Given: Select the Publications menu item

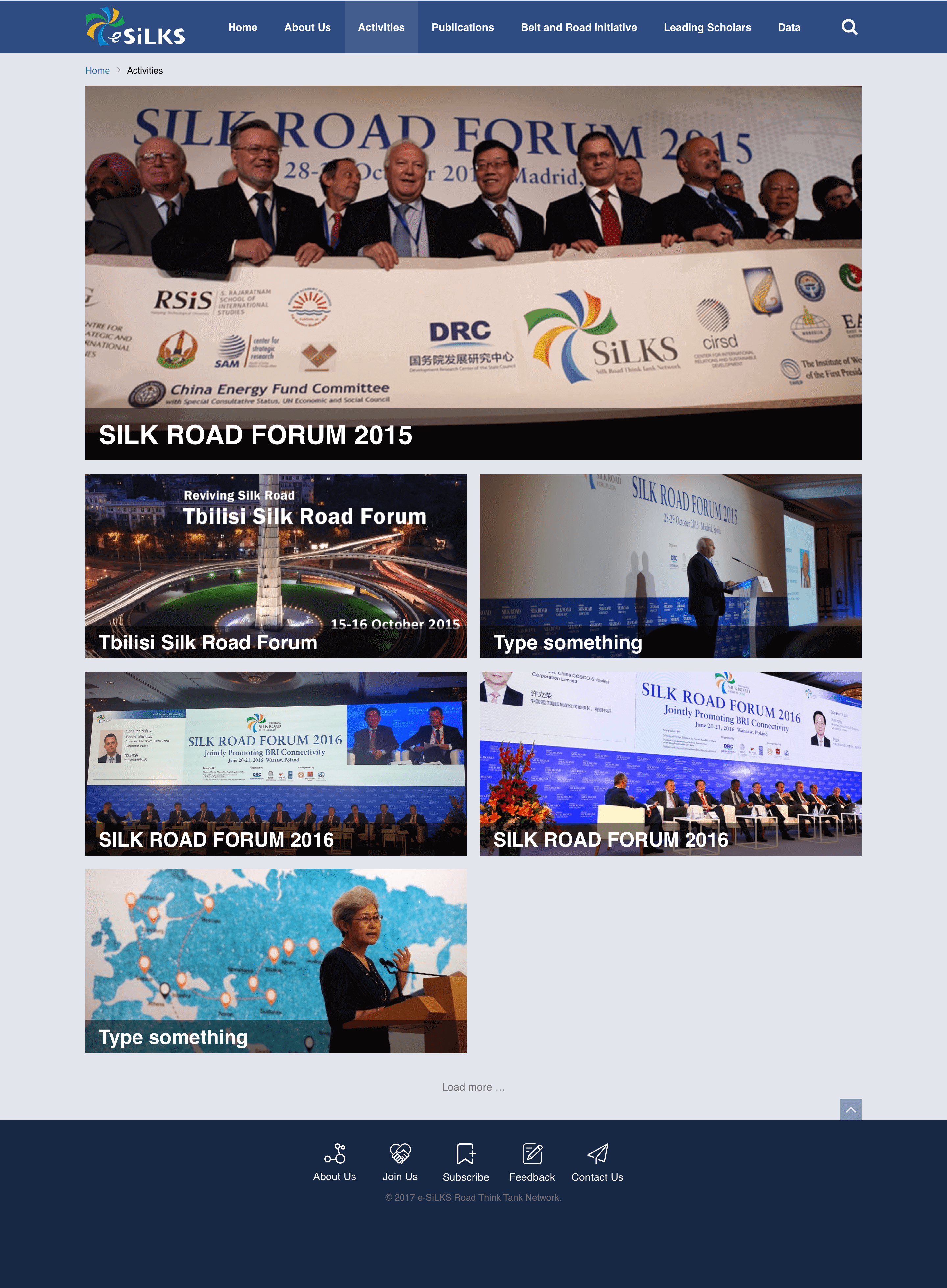Looking at the screenshot, I should coord(462,27).
